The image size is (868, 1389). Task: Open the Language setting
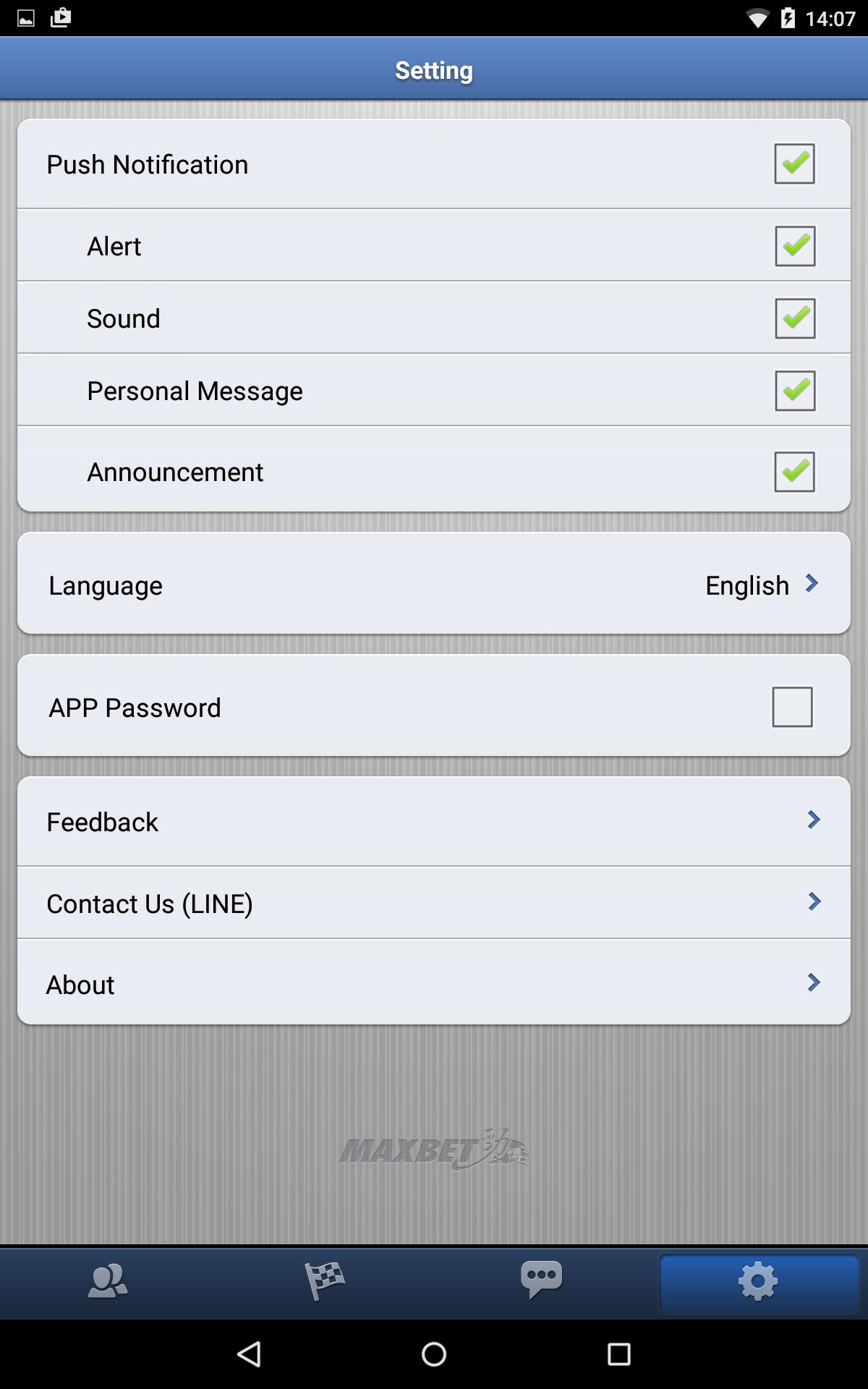(x=434, y=584)
